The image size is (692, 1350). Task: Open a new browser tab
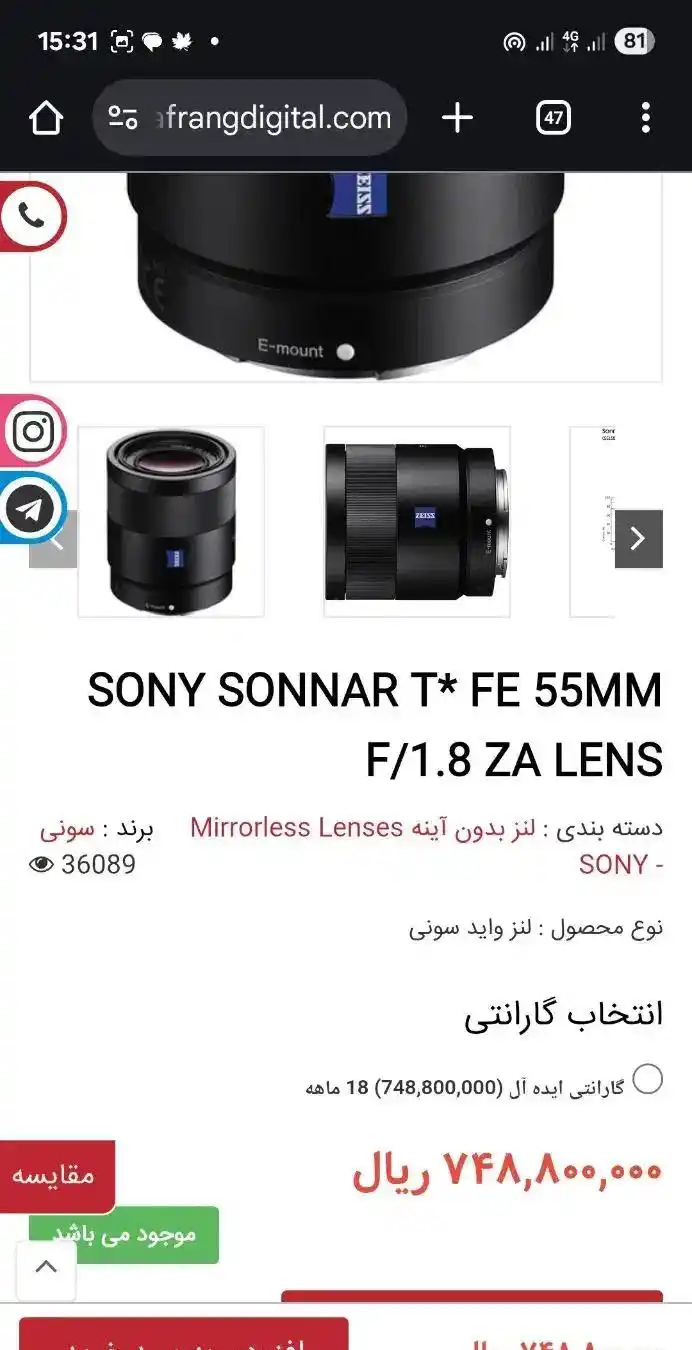(457, 119)
